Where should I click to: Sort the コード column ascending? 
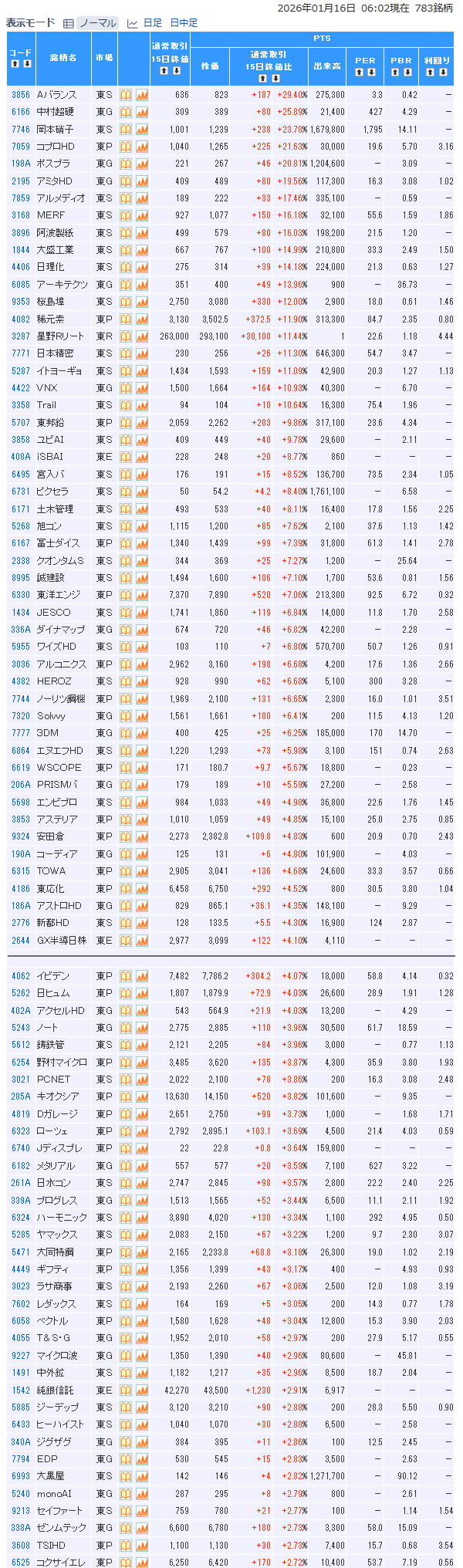click(x=15, y=63)
